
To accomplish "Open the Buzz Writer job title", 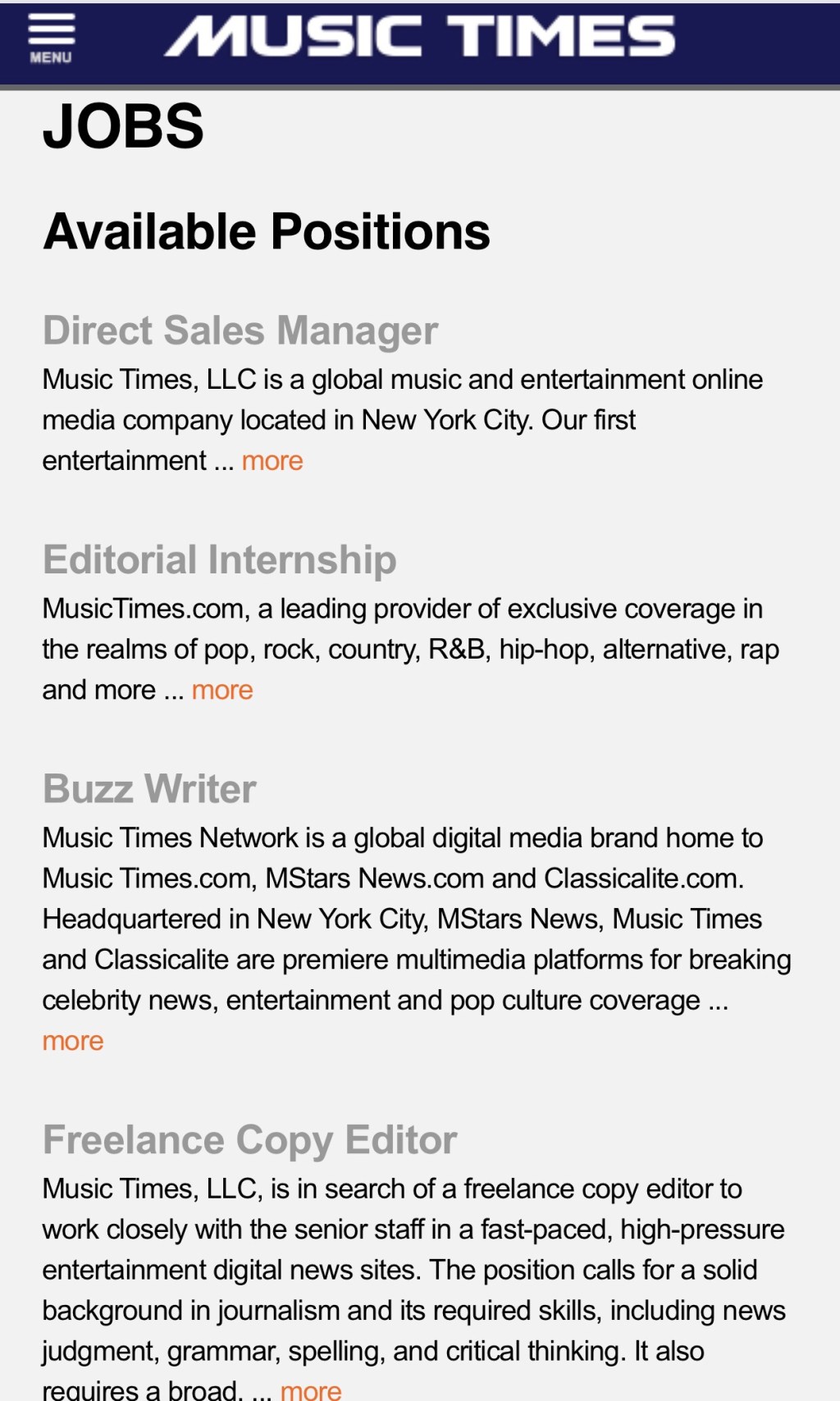I will [149, 789].
